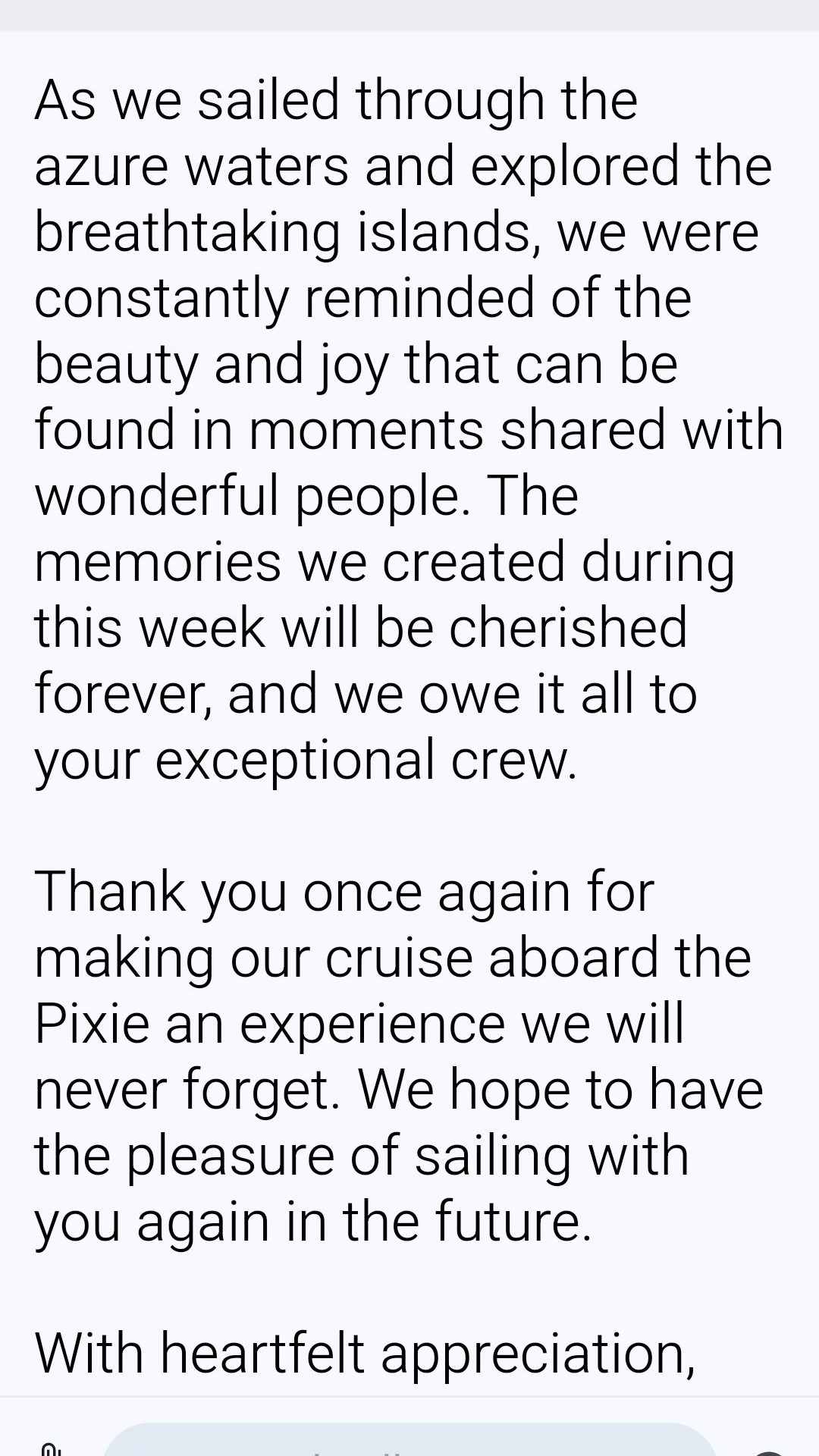Image resolution: width=819 pixels, height=1456 pixels.
Task: Tap the attachment paperclip icon
Action: (50, 1448)
